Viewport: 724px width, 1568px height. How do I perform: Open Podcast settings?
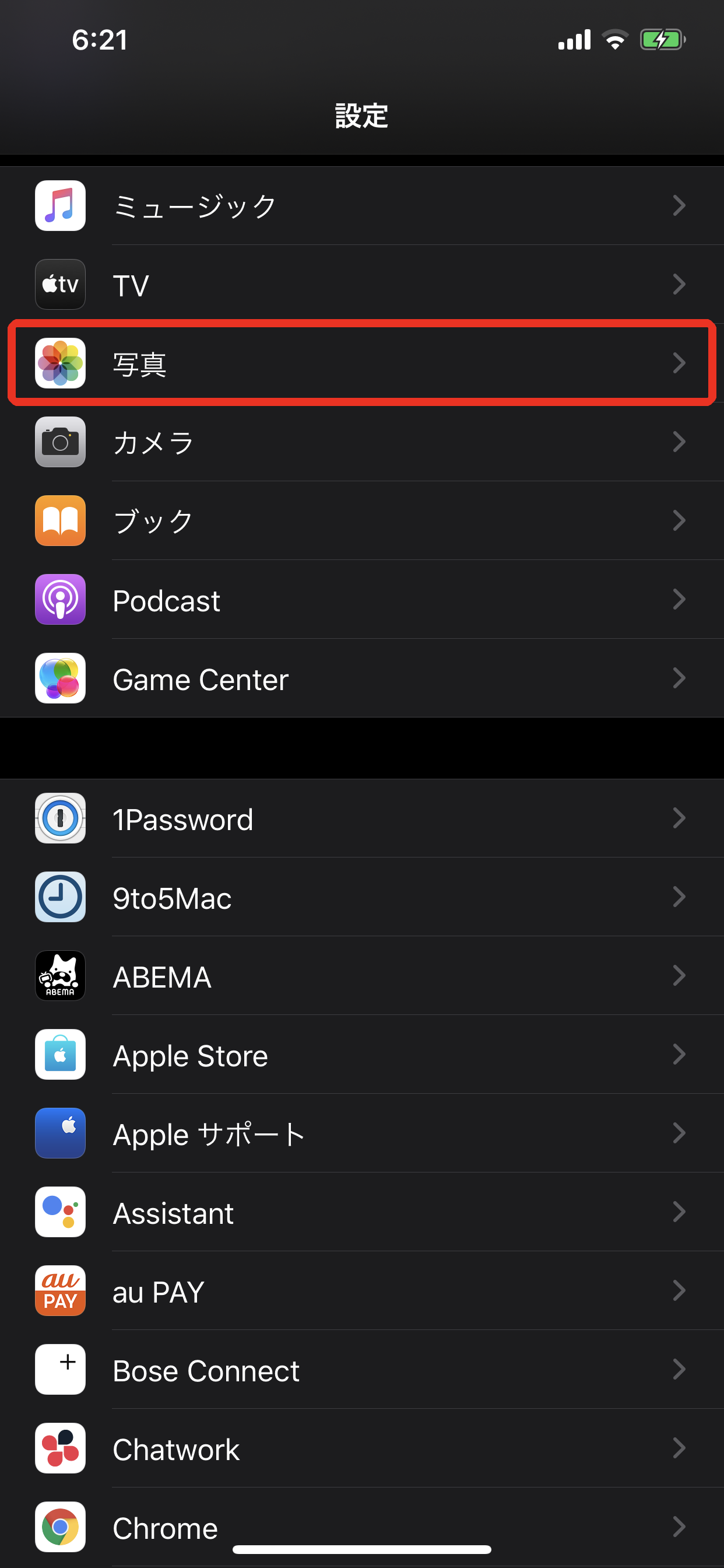(x=361, y=600)
